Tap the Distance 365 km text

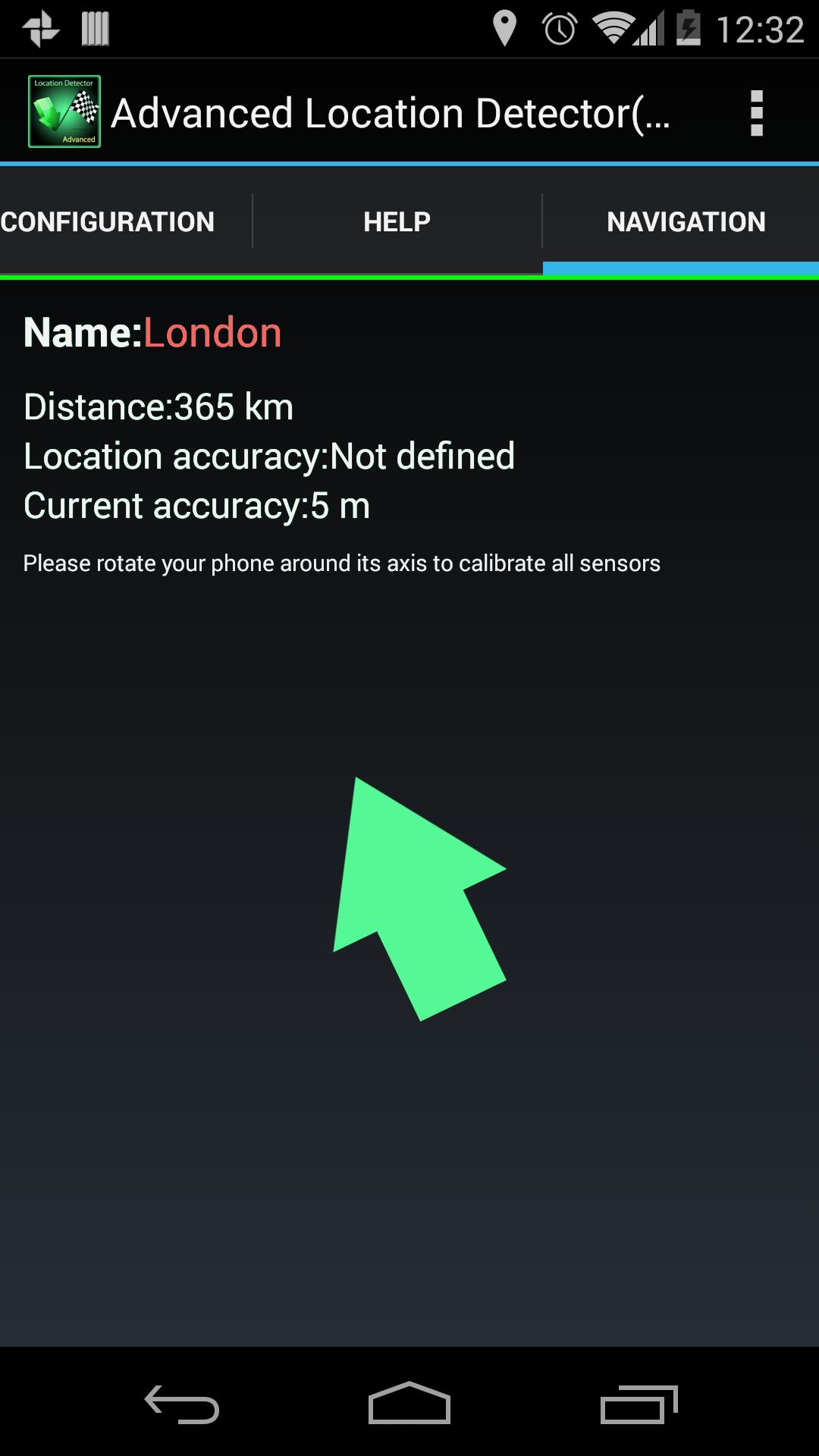[x=159, y=407]
